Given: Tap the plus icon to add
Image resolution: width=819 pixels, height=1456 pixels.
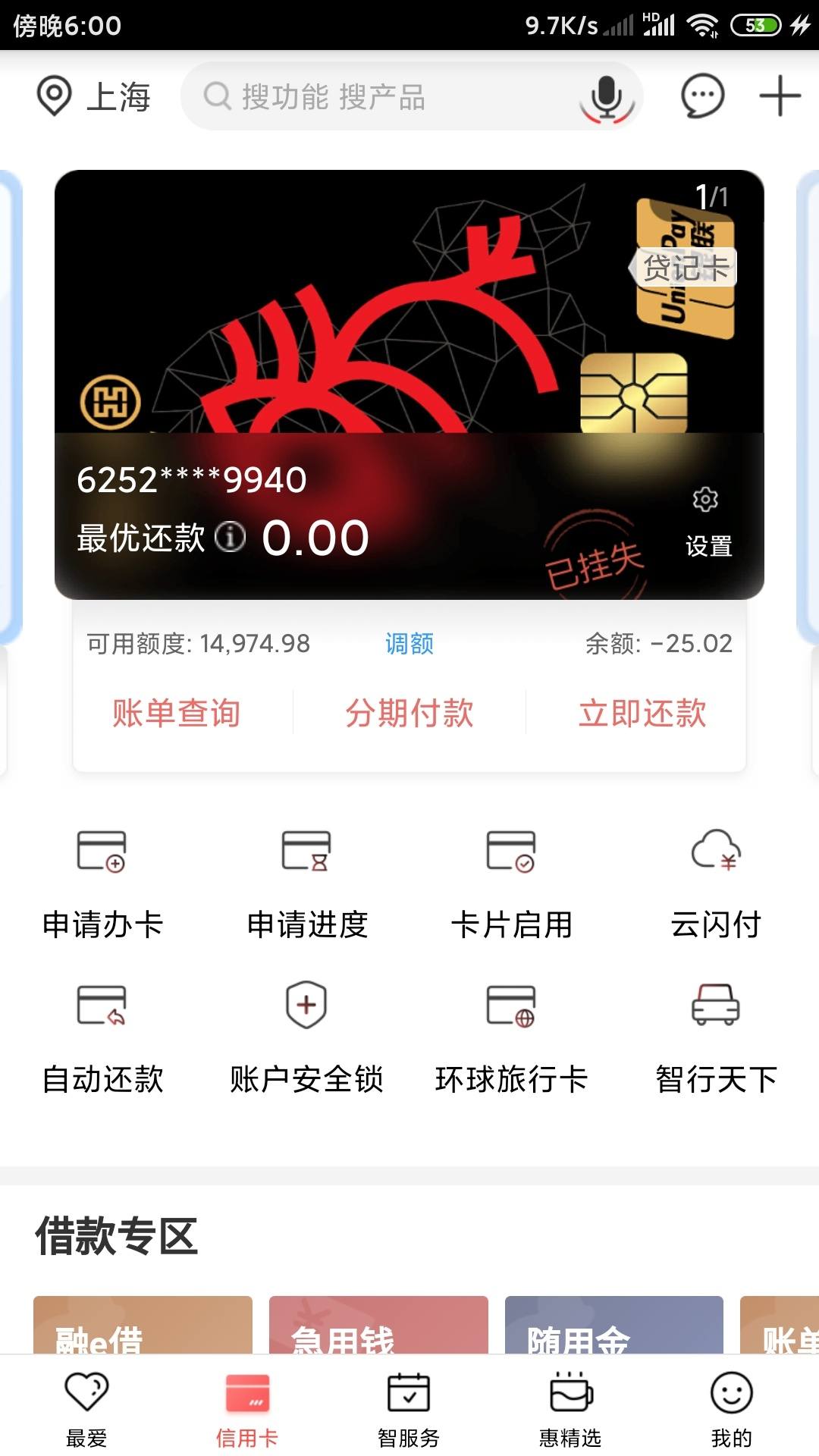Looking at the screenshot, I should (x=780, y=95).
